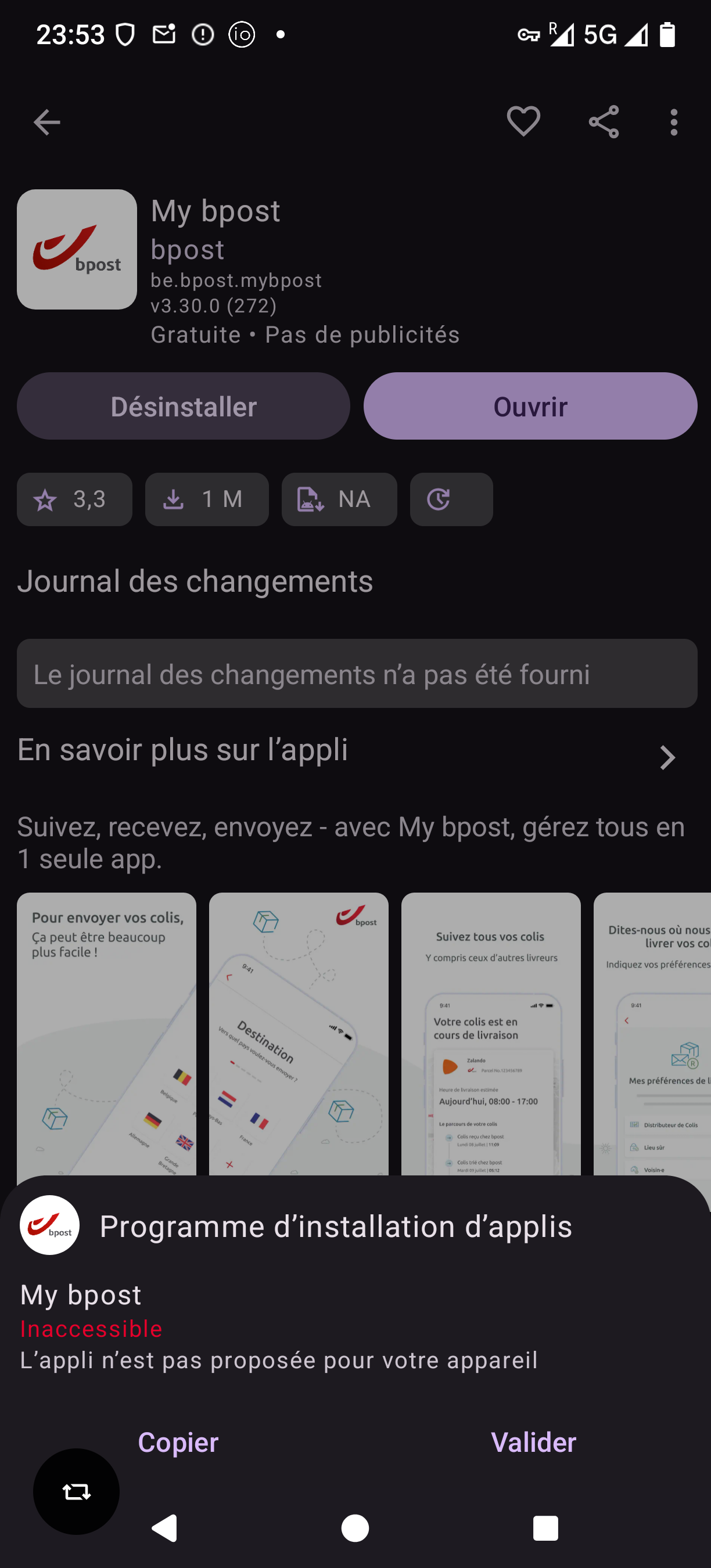Tap the update history clock chip
711x1568 pixels.
pyautogui.click(x=451, y=499)
